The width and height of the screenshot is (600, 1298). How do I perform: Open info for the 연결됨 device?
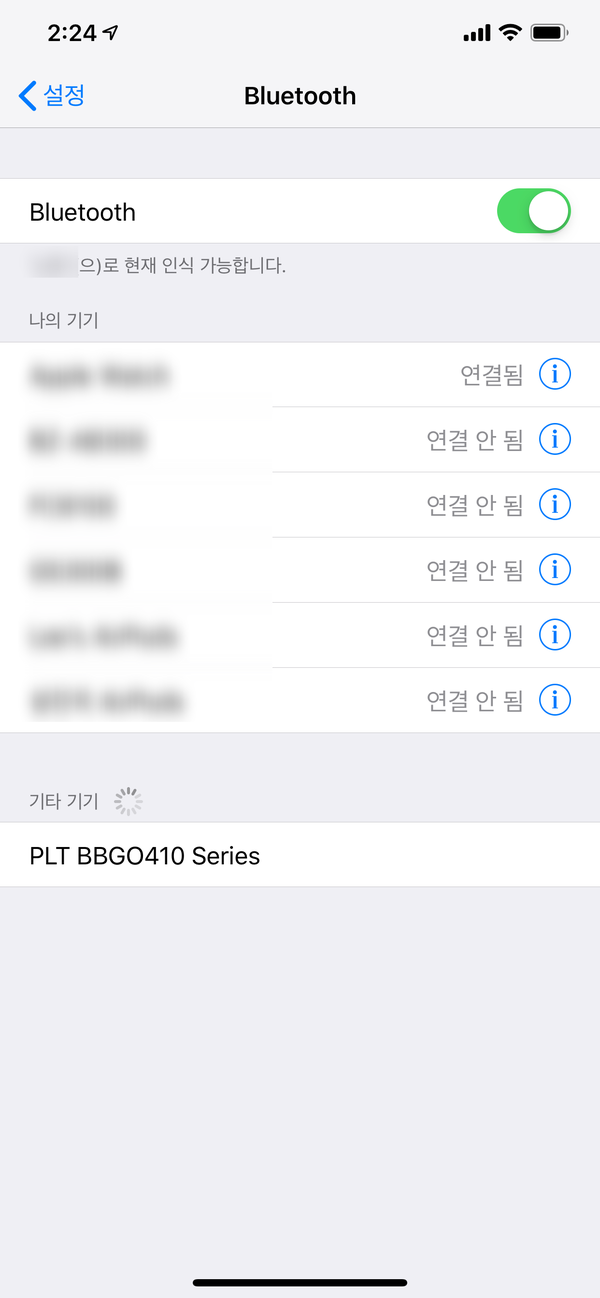(555, 374)
